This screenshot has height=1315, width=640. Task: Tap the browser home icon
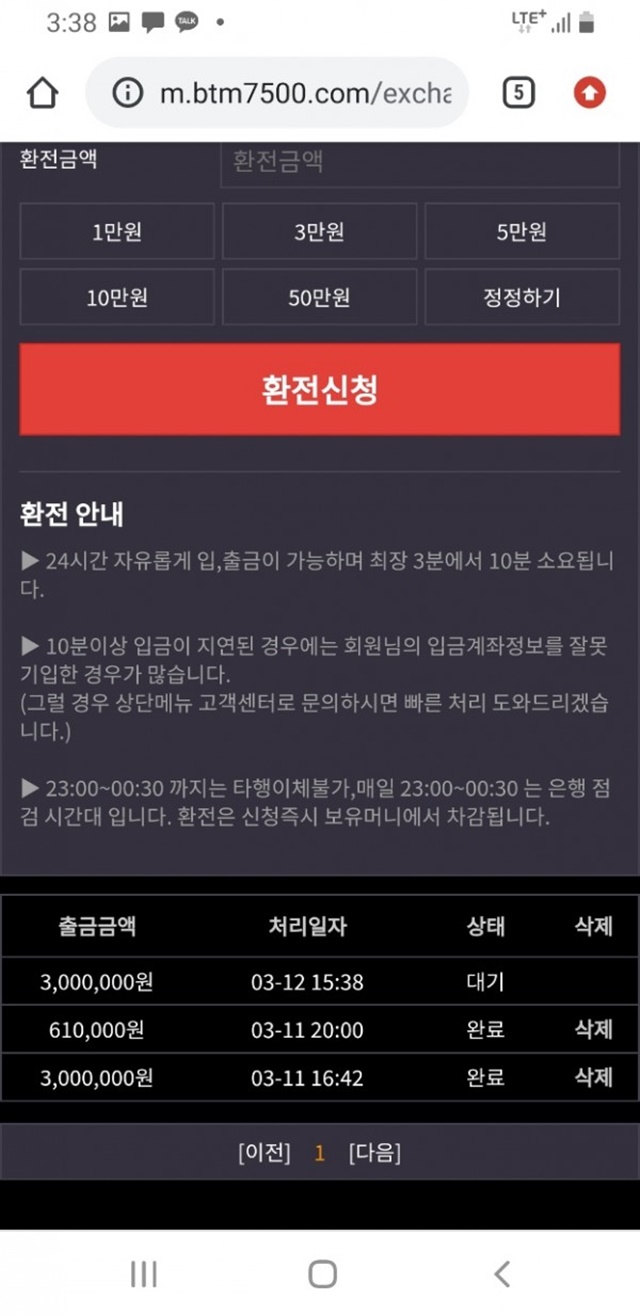tap(42, 94)
